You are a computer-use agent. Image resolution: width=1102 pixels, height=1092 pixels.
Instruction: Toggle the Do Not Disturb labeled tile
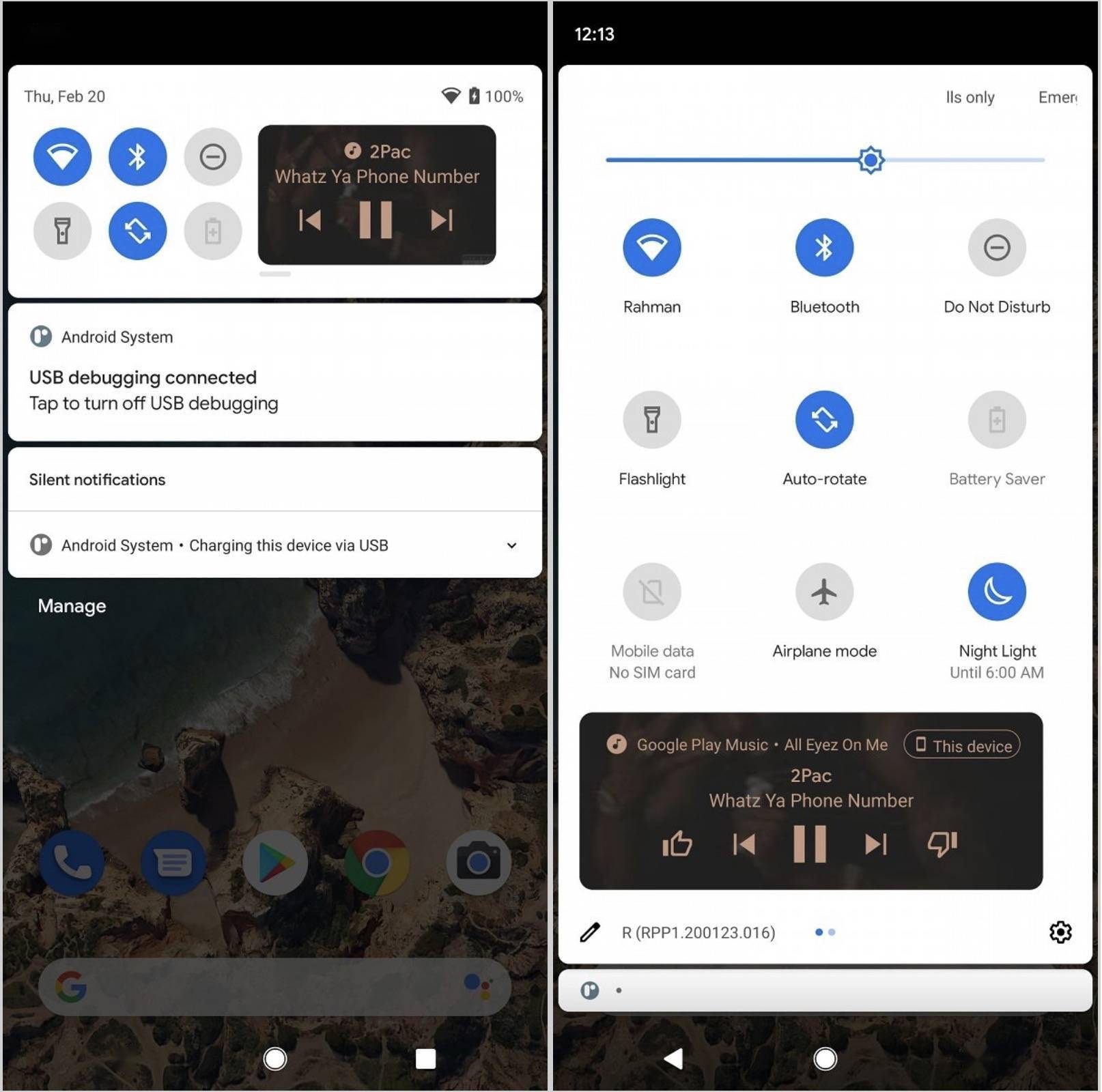pyautogui.click(x=996, y=248)
